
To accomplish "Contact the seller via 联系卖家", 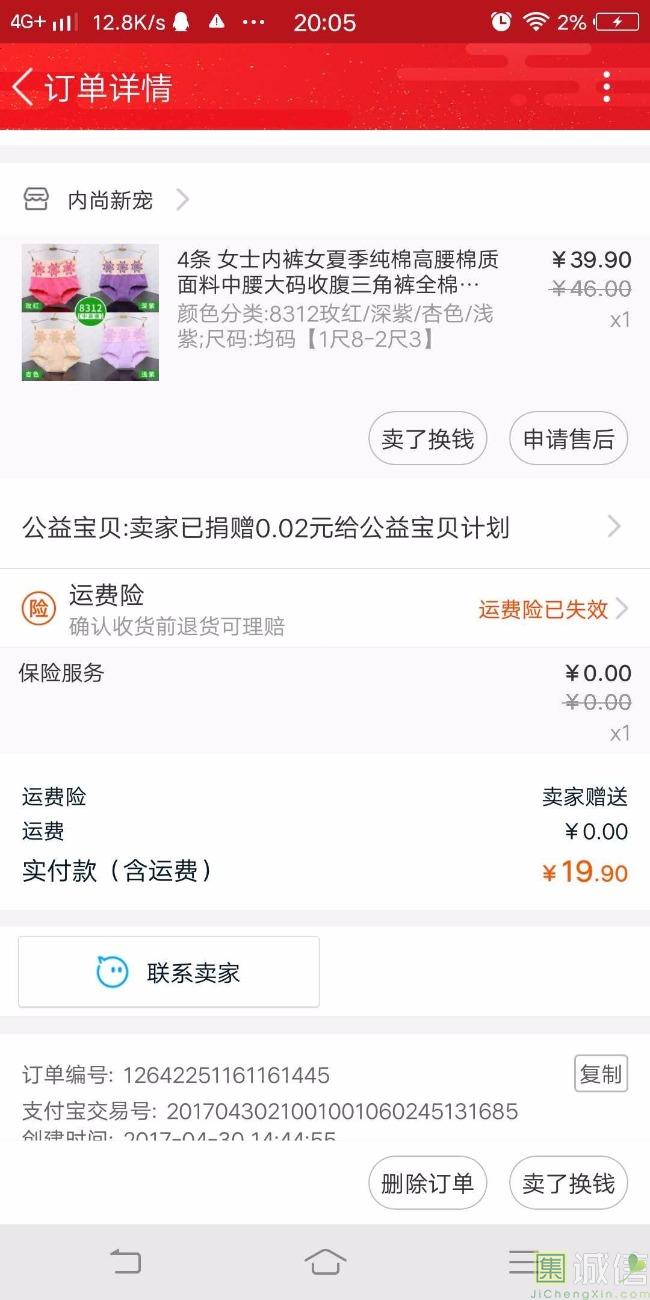I will 169,972.
